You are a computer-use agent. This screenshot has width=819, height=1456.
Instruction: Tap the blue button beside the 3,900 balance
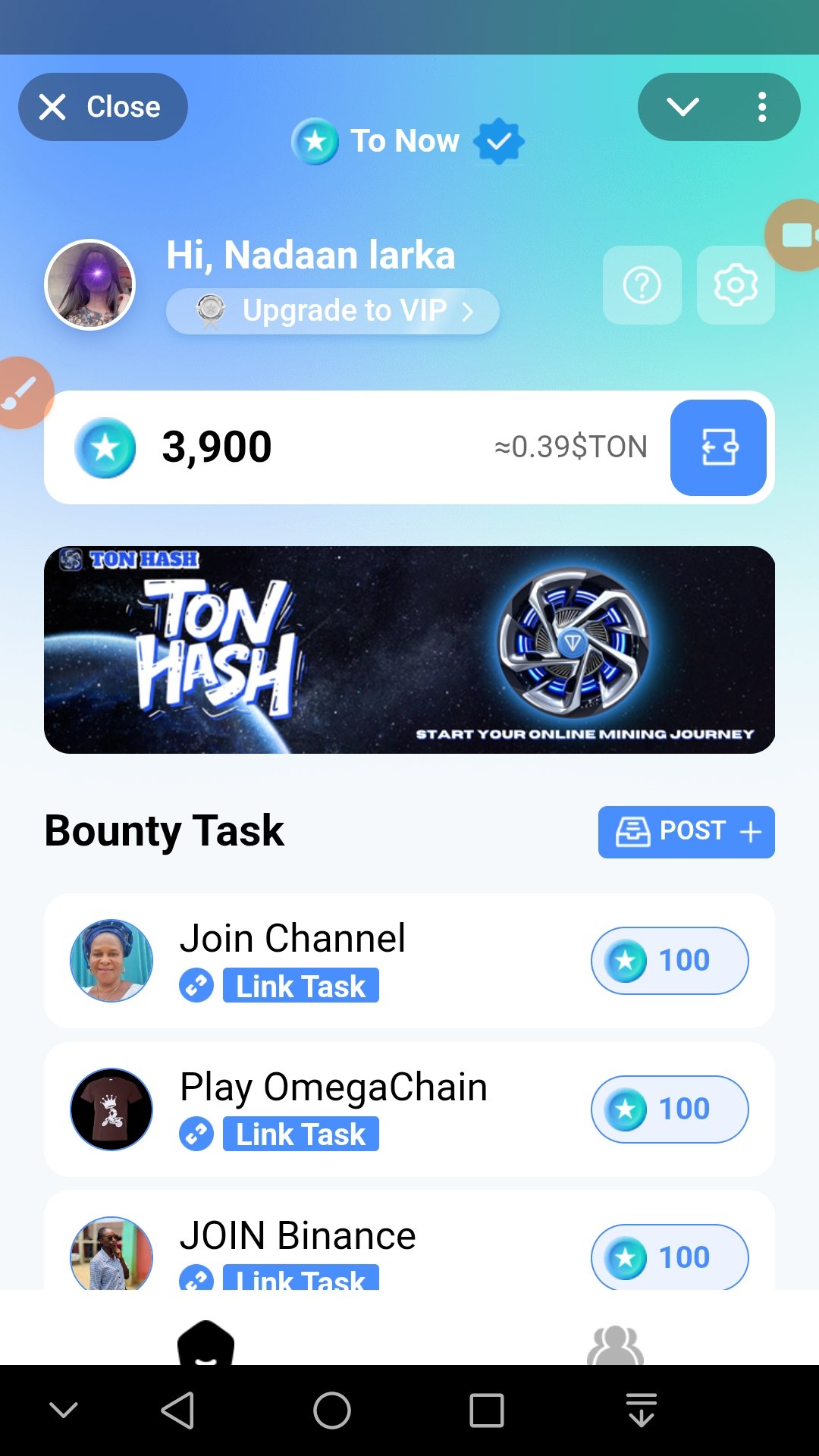click(x=717, y=447)
